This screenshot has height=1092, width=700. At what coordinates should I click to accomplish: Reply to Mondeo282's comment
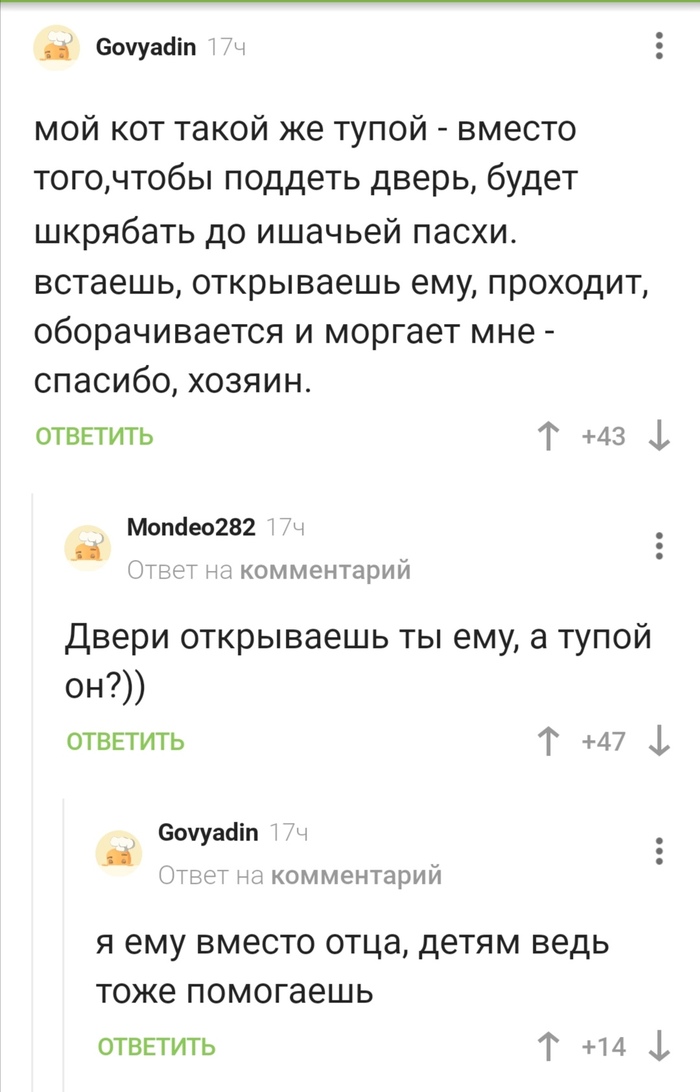point(125,742)
